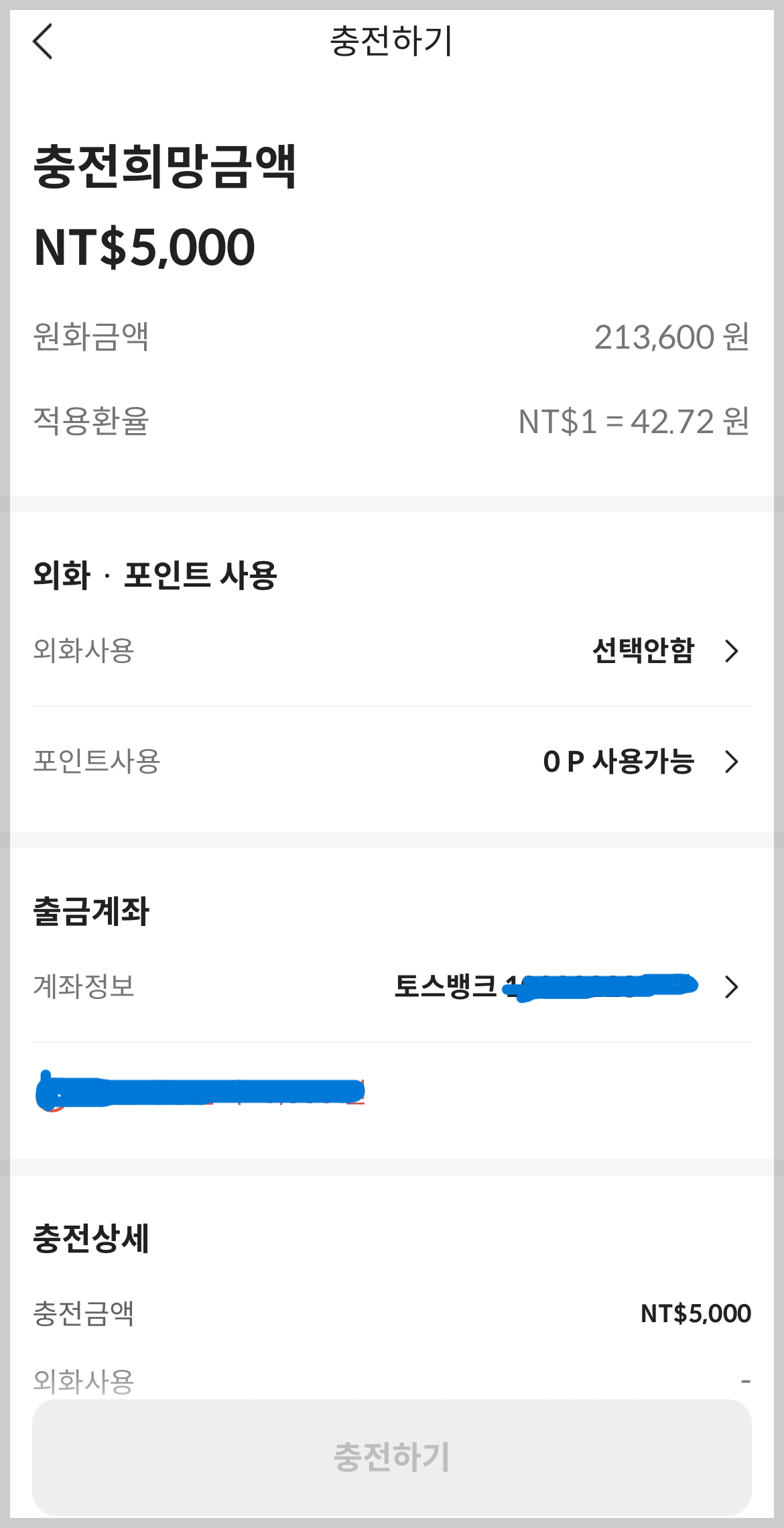784x1528 pixels.
Task: Select the 충전하기 page title
Action: click(391, 40)
